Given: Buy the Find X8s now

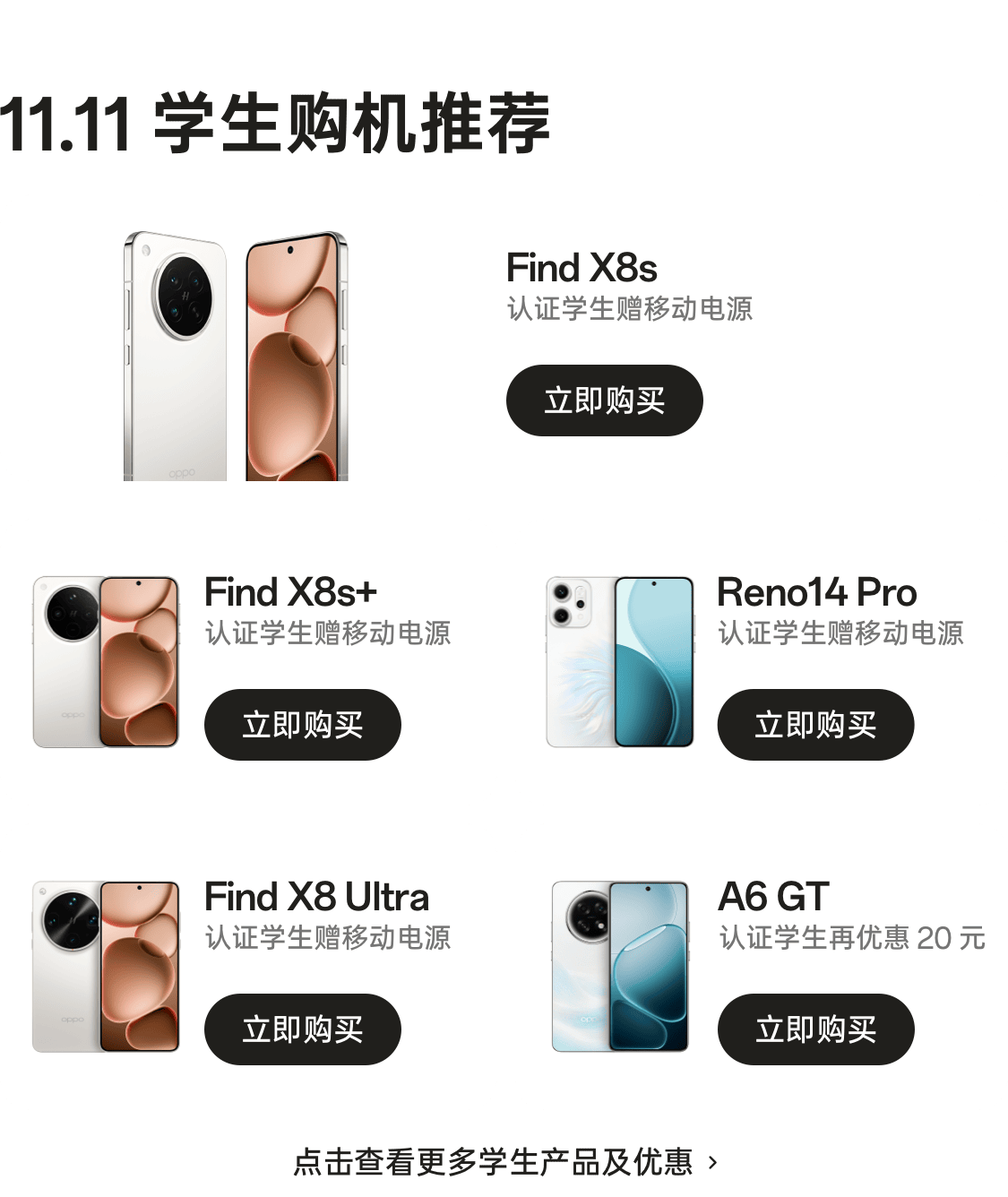Looking at the screenshot, I should tap(604, 400).
